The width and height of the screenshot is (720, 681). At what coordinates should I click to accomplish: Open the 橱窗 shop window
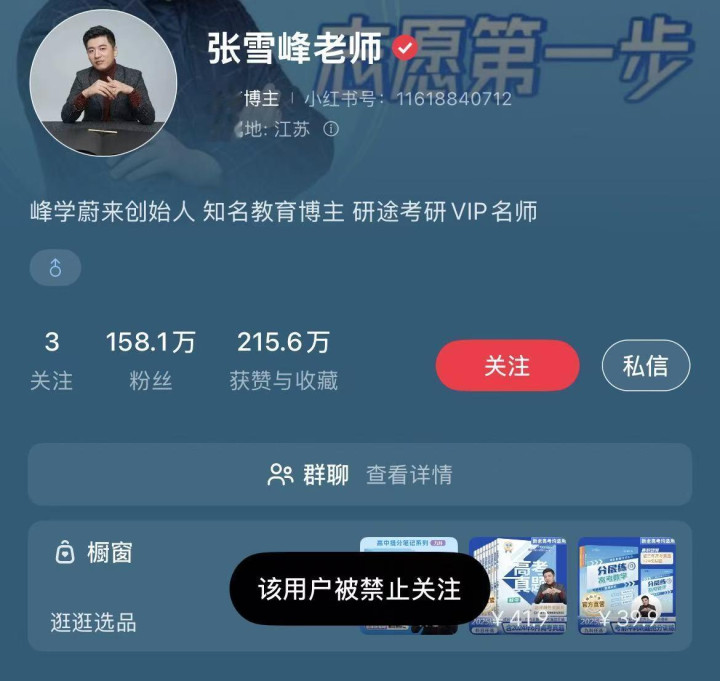[93, 552]
